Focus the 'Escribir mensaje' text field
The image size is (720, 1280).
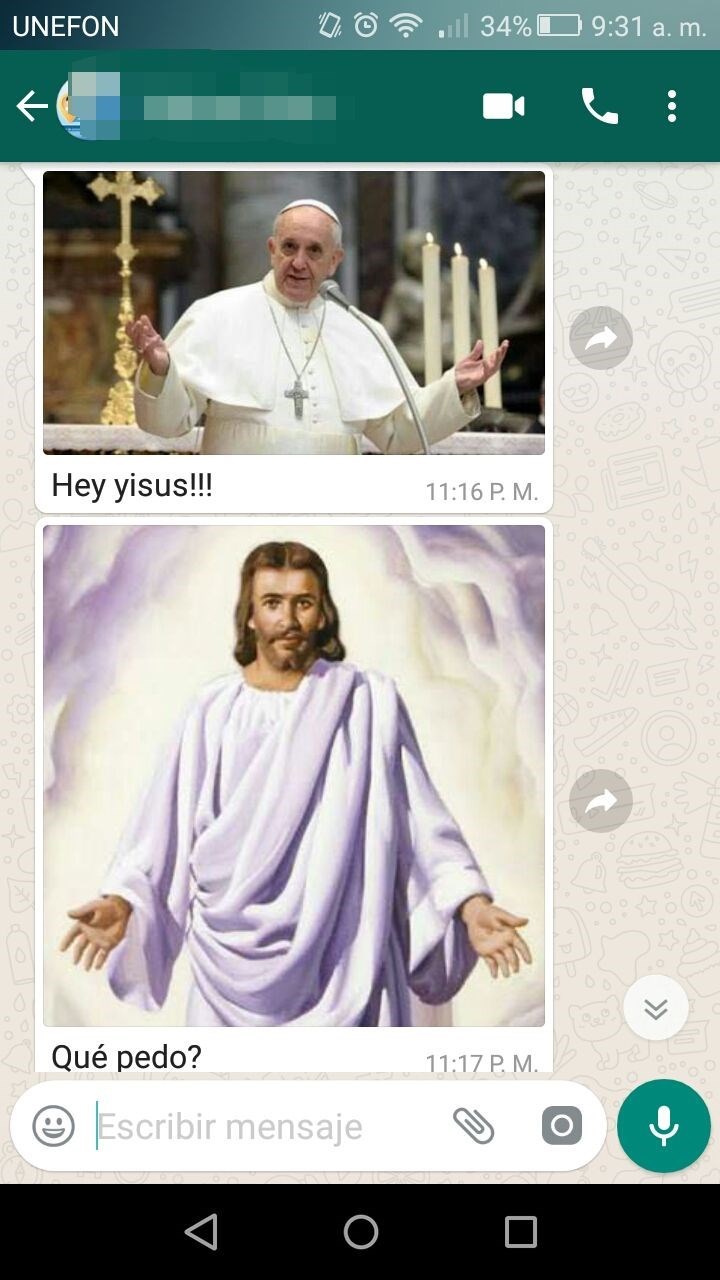point(260,1127)
